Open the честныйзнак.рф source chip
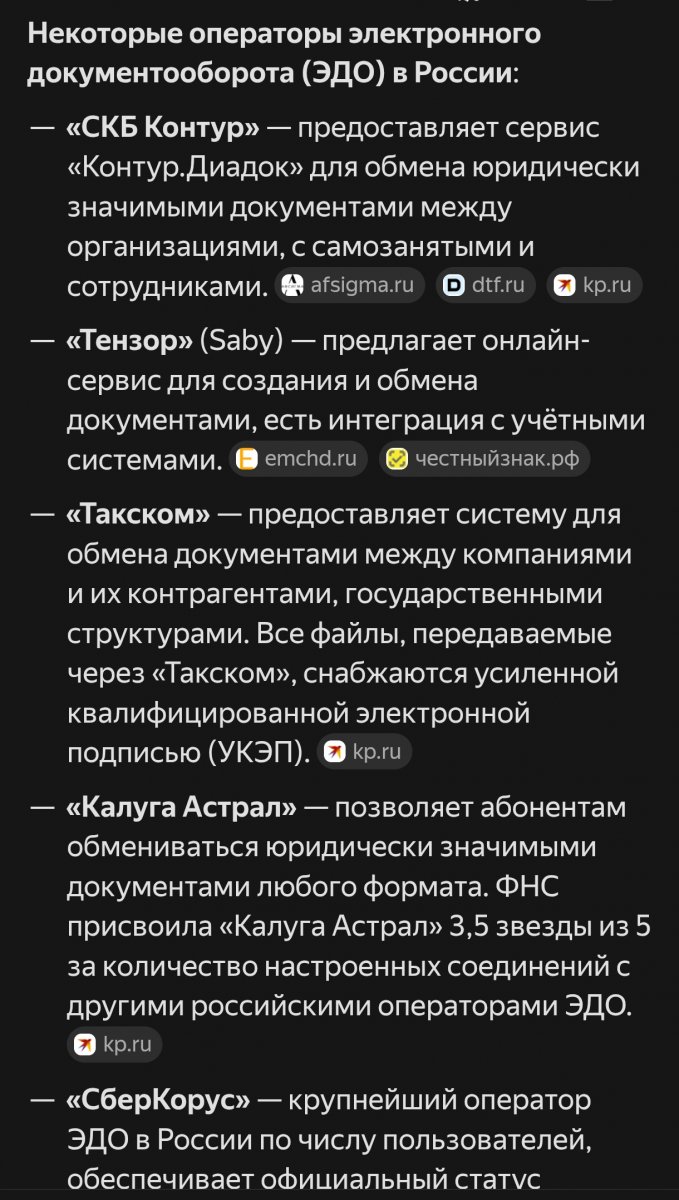The height and width of the screenshot is (1200, 679). tap(484, 459)
